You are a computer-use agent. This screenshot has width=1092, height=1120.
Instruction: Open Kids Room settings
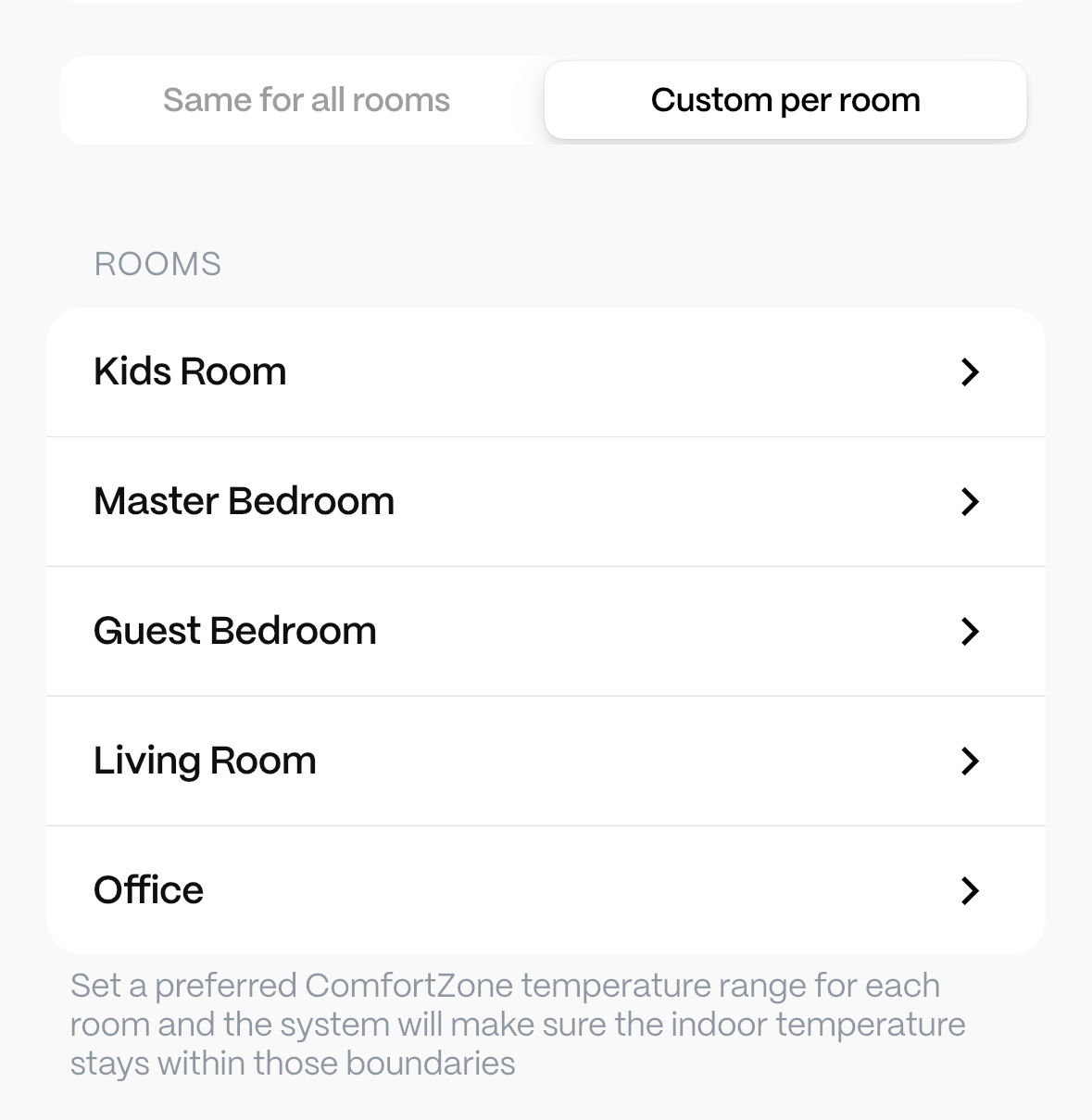click(546, 371)
